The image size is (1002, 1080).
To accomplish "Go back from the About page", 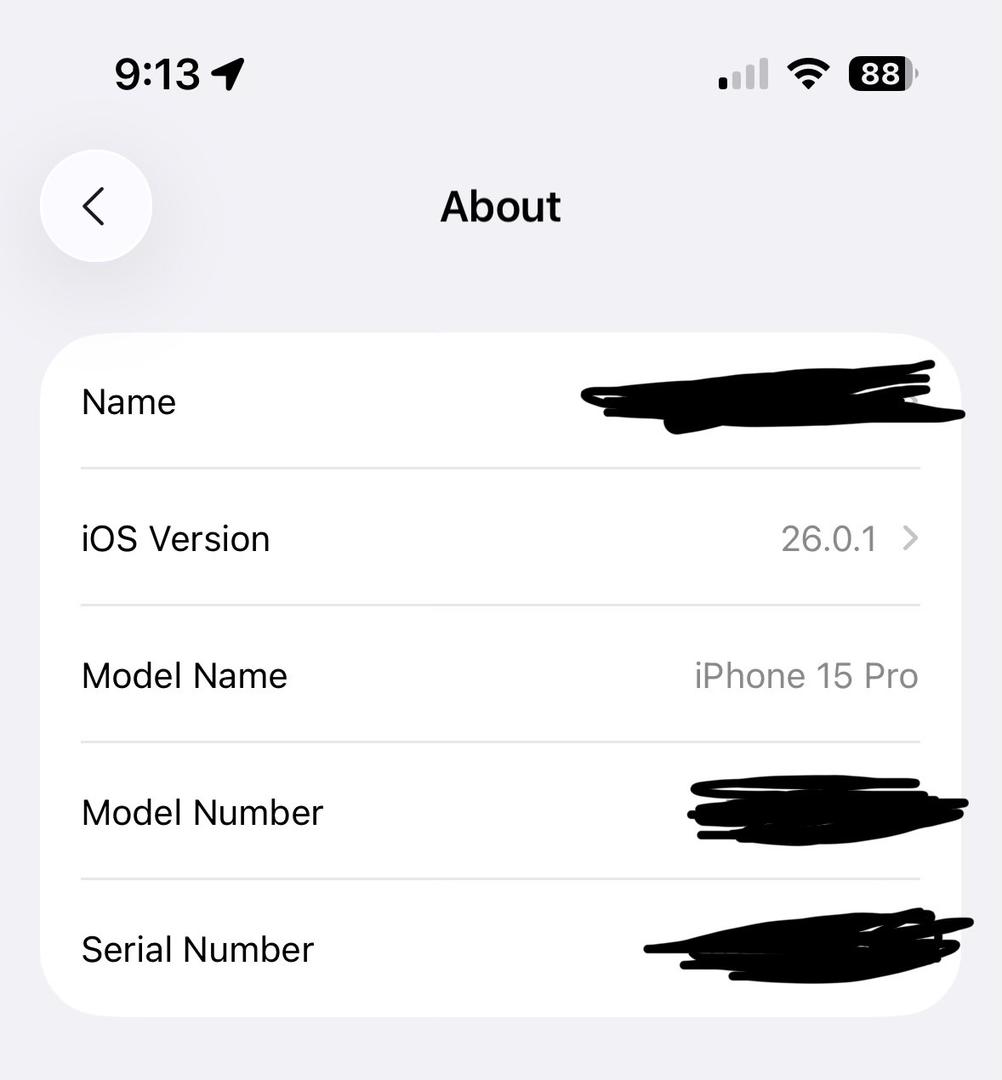I will (x=95, y=207).
